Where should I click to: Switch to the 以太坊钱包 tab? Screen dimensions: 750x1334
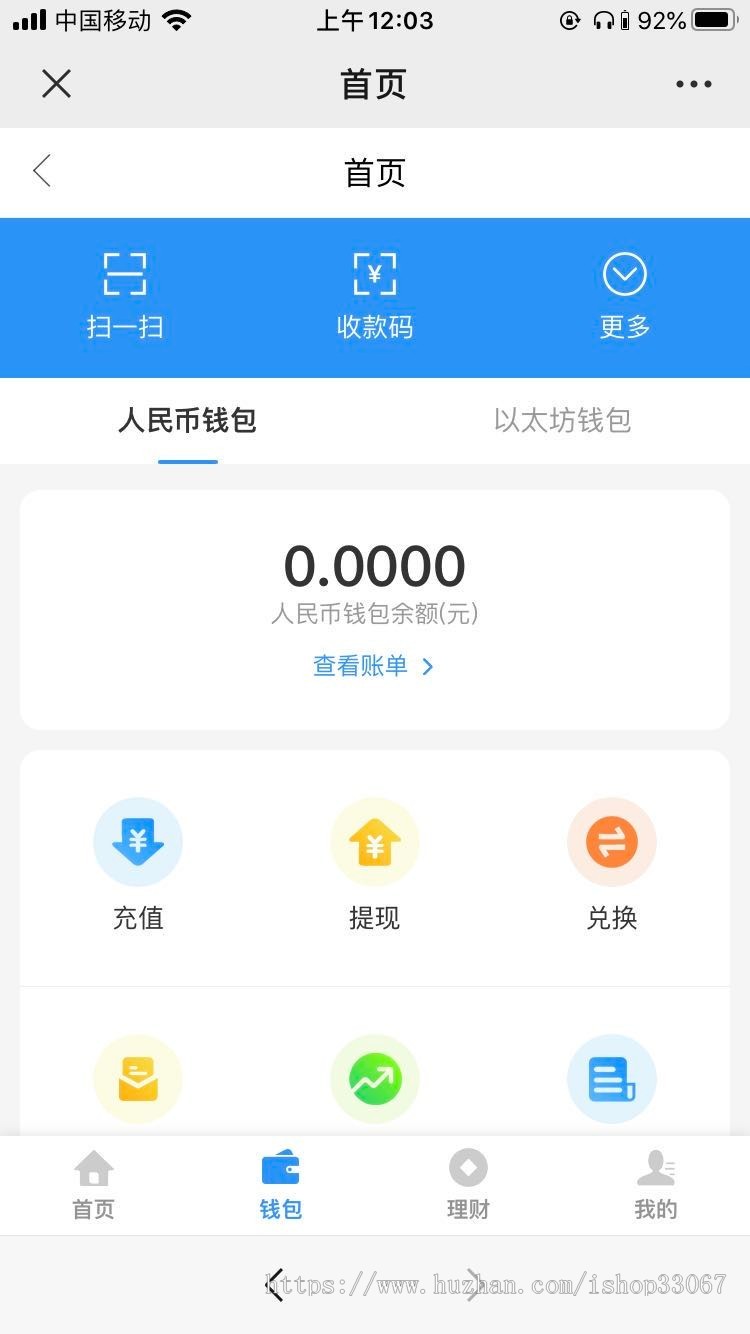[x=562, y=421]
